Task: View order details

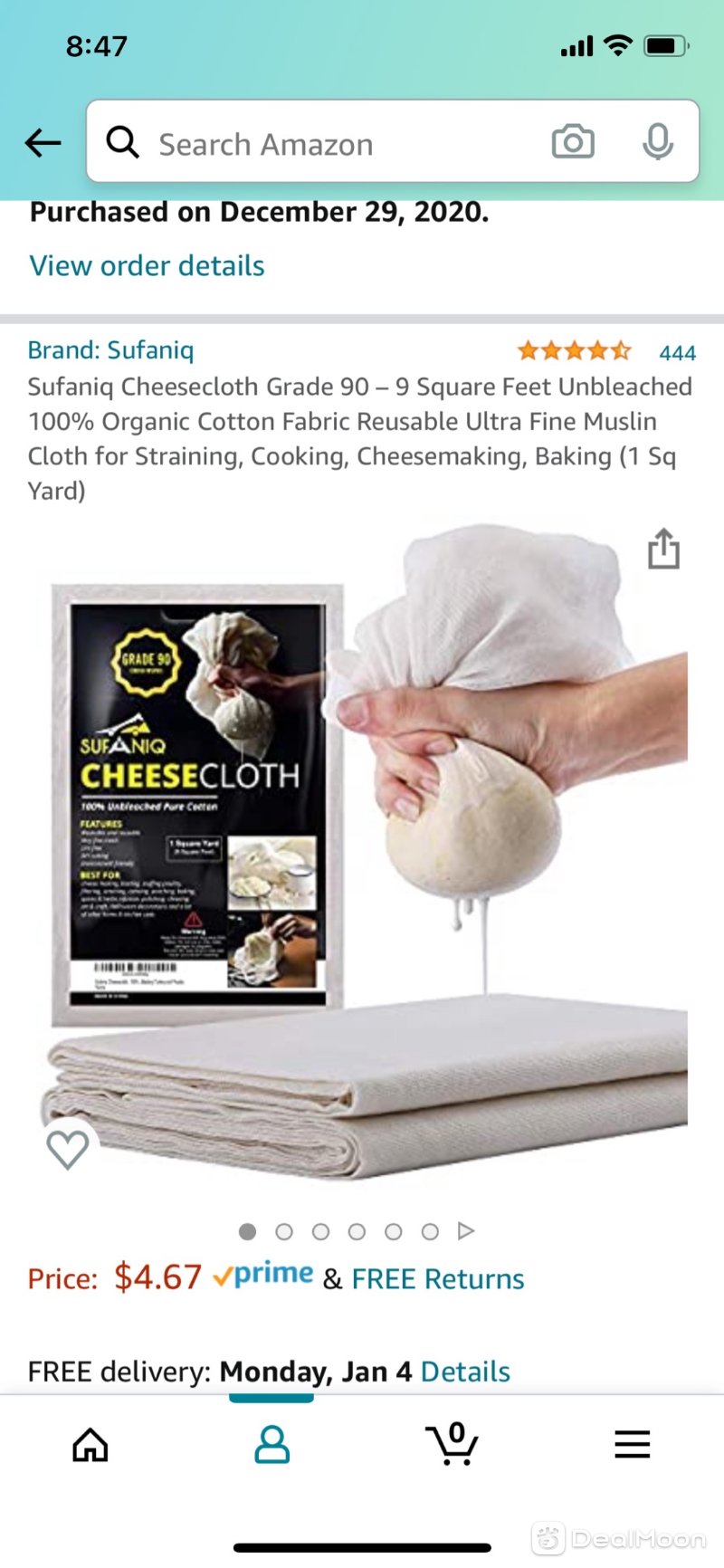Action: click(147, 265)
